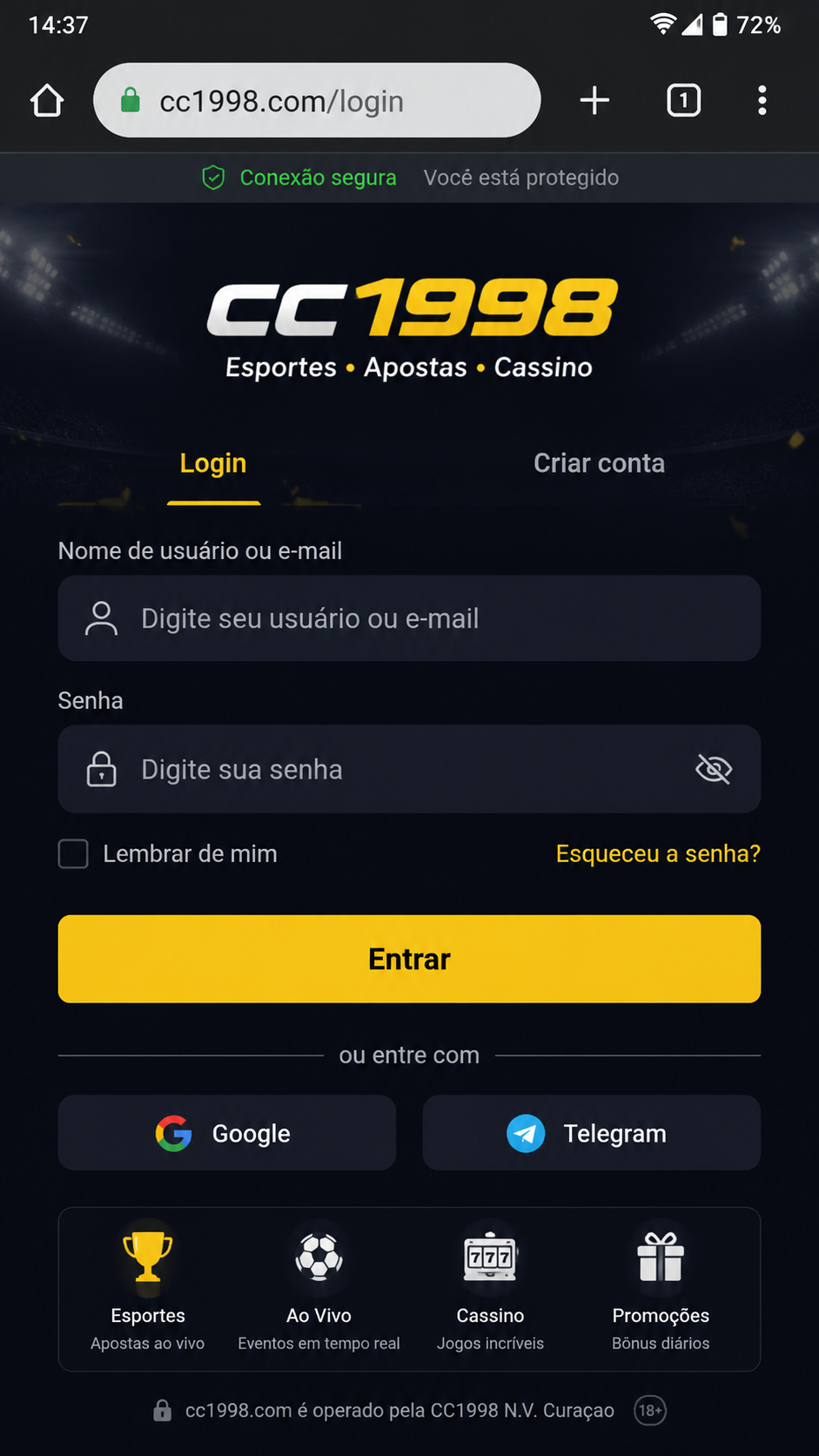Select the Login tab
Screen dimensions: 819x1456
tap(213, 463)
